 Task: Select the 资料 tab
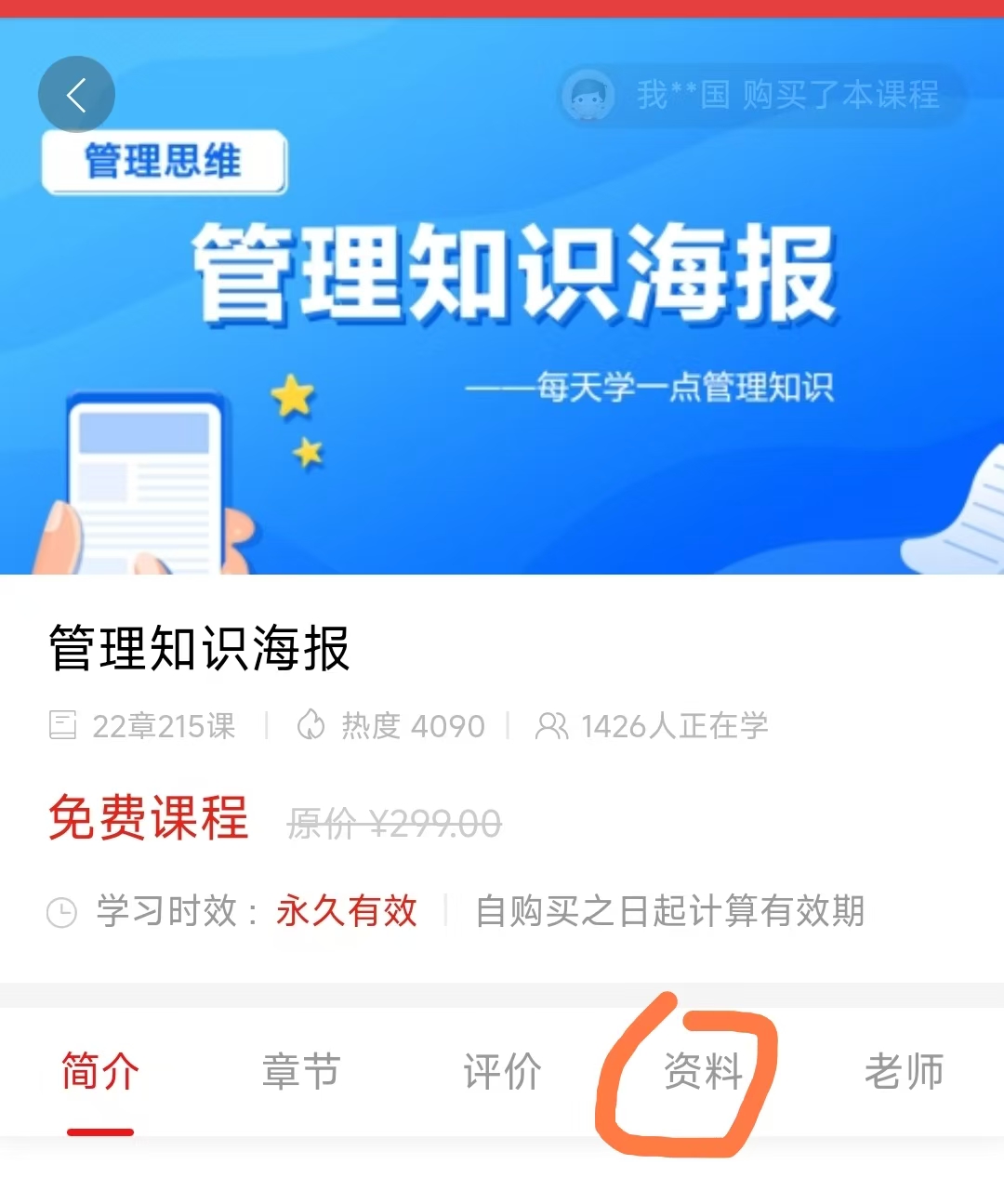(703, 1071)
